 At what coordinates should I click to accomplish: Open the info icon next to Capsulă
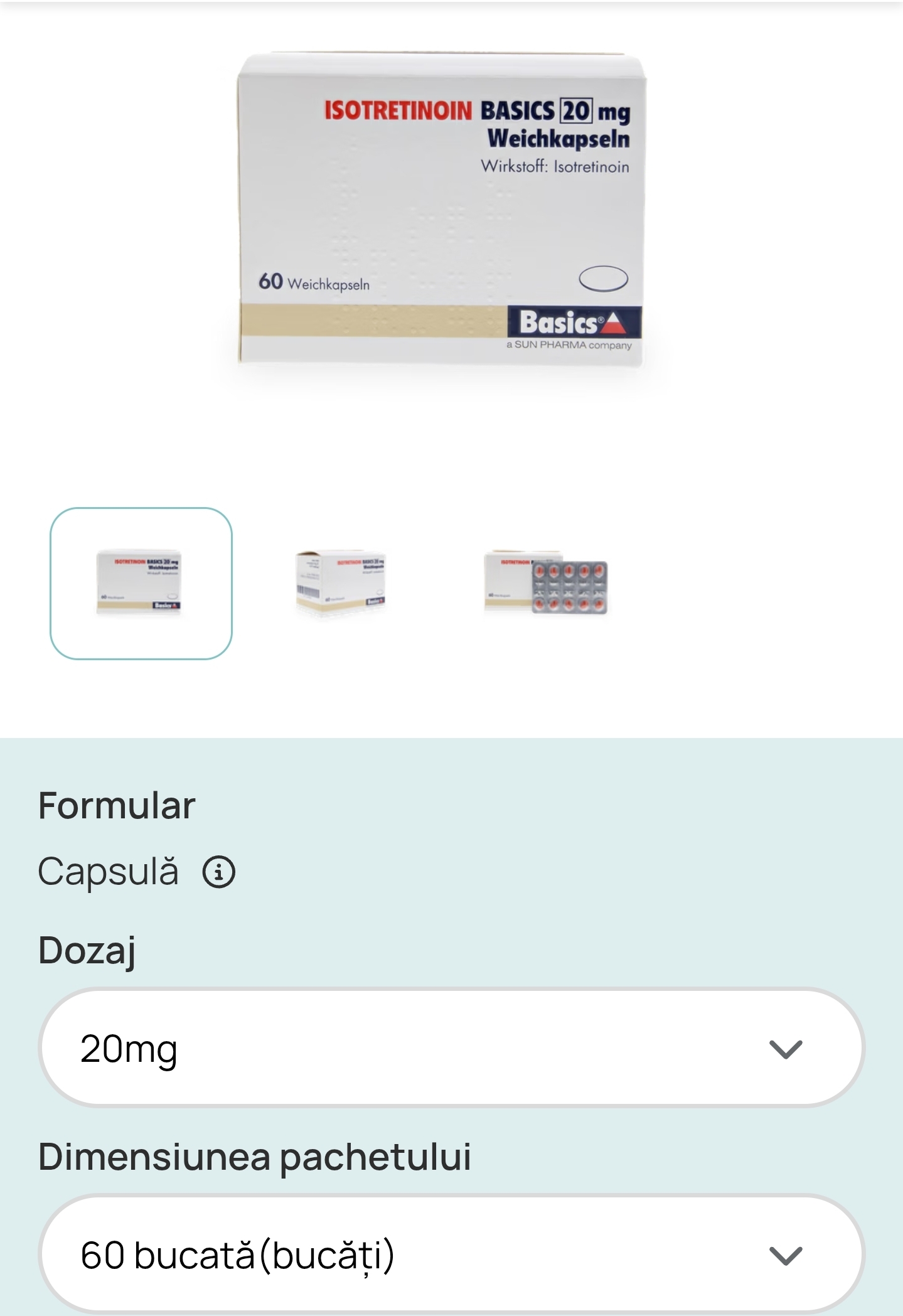click(218, 872)
